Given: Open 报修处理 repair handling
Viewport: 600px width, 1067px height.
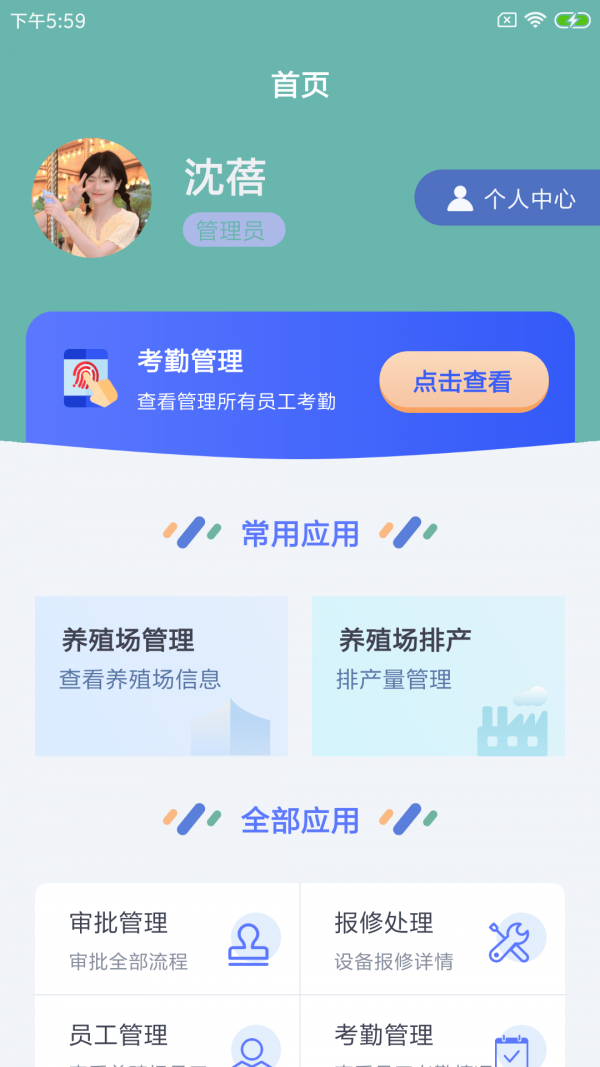Looking at the screenshot, I should point(432,939).
